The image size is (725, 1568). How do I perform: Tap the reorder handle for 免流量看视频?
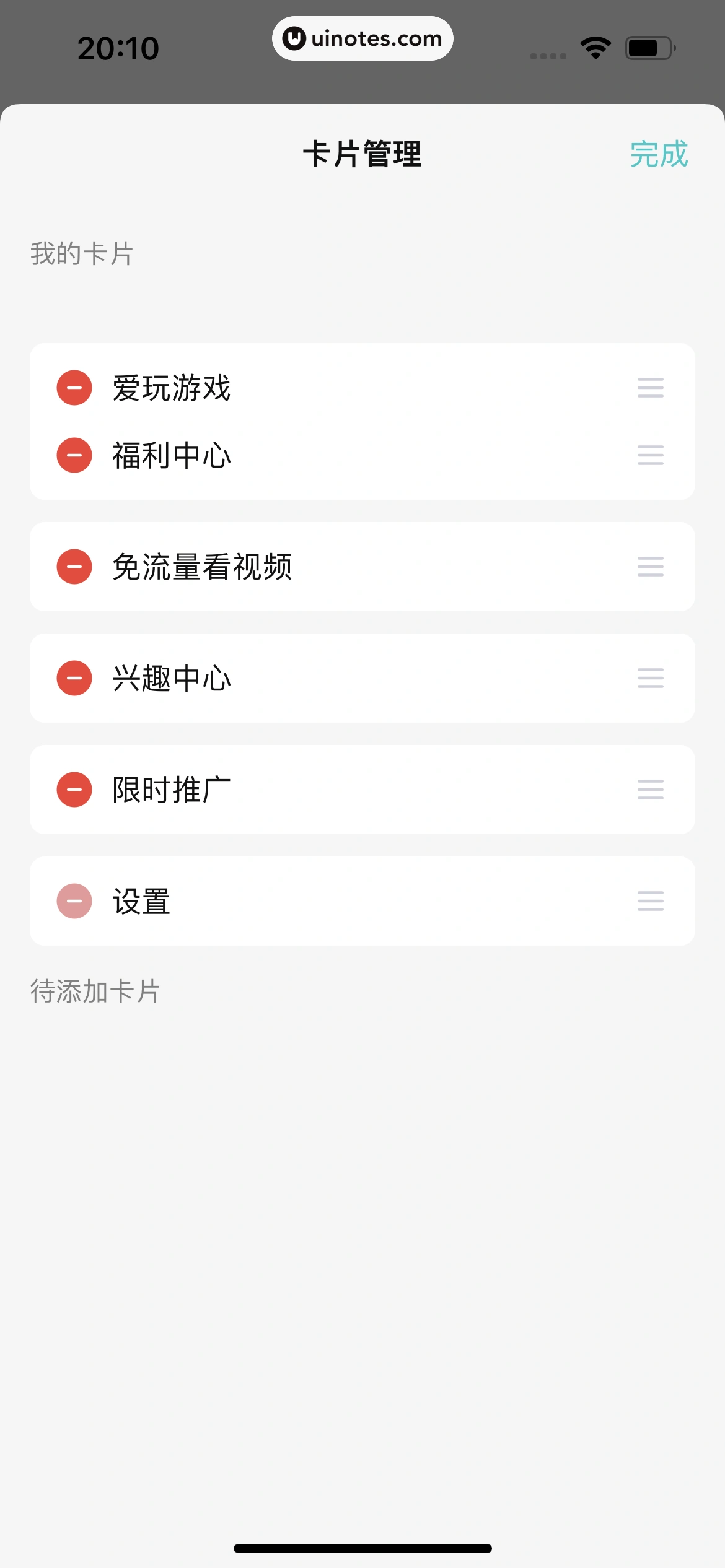(650, 567)
